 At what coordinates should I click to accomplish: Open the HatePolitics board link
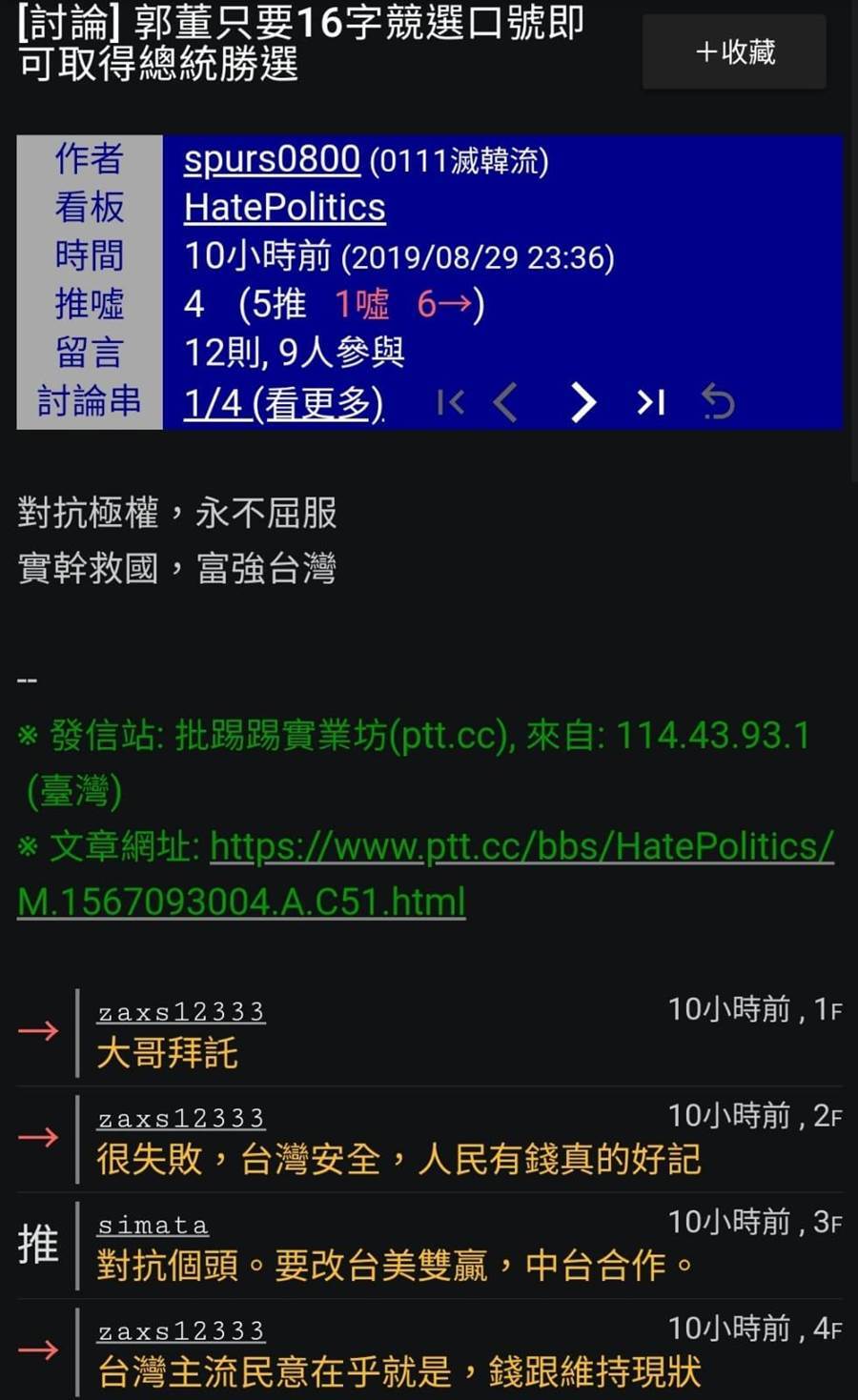click(x=284, y=208)
